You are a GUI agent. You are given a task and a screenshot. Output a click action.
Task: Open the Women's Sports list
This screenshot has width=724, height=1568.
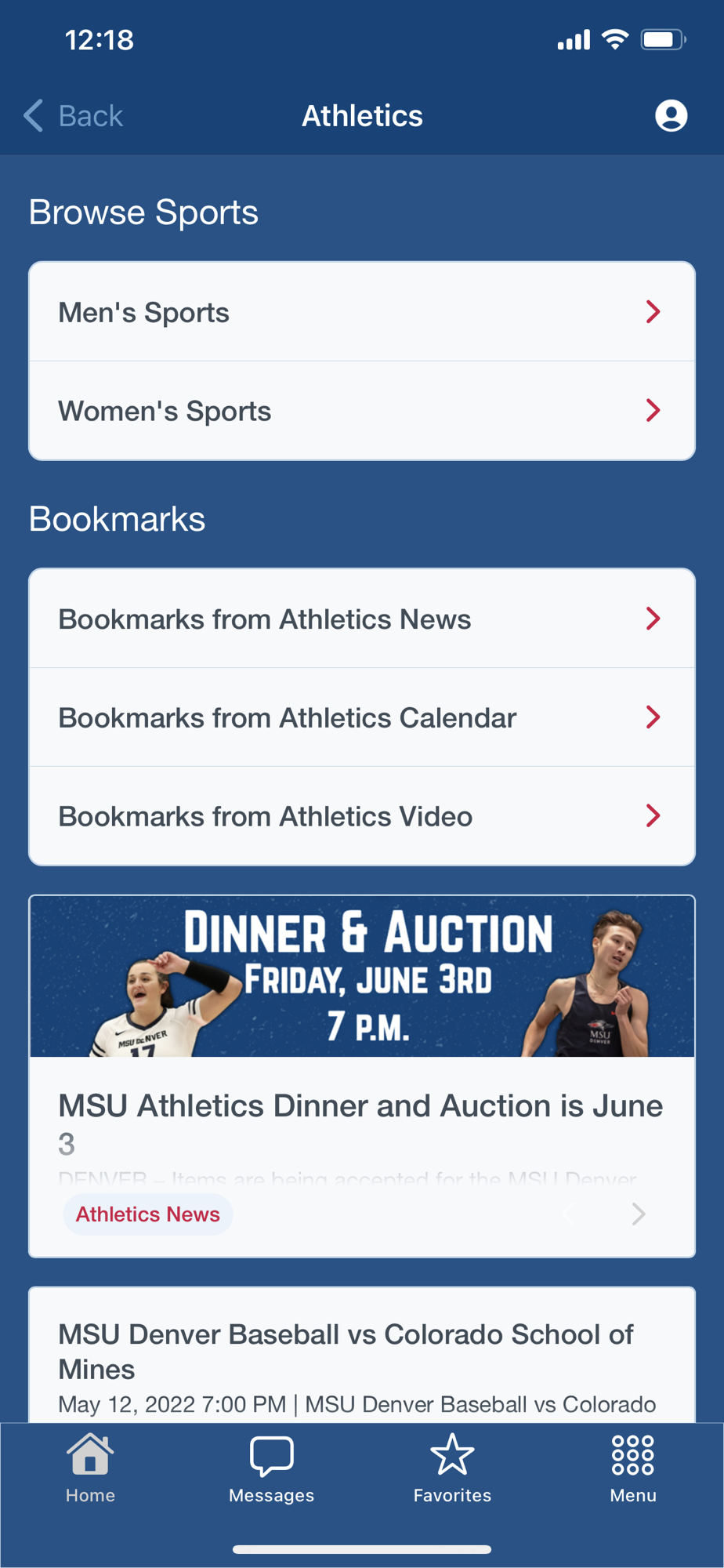(361, 411)
